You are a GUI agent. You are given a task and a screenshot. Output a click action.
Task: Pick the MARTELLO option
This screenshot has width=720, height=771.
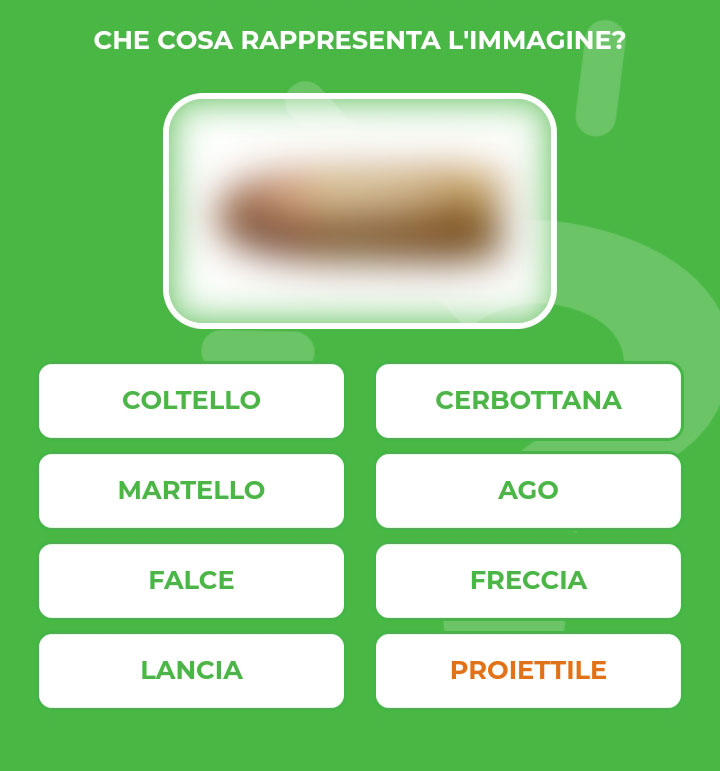point(191,490)
